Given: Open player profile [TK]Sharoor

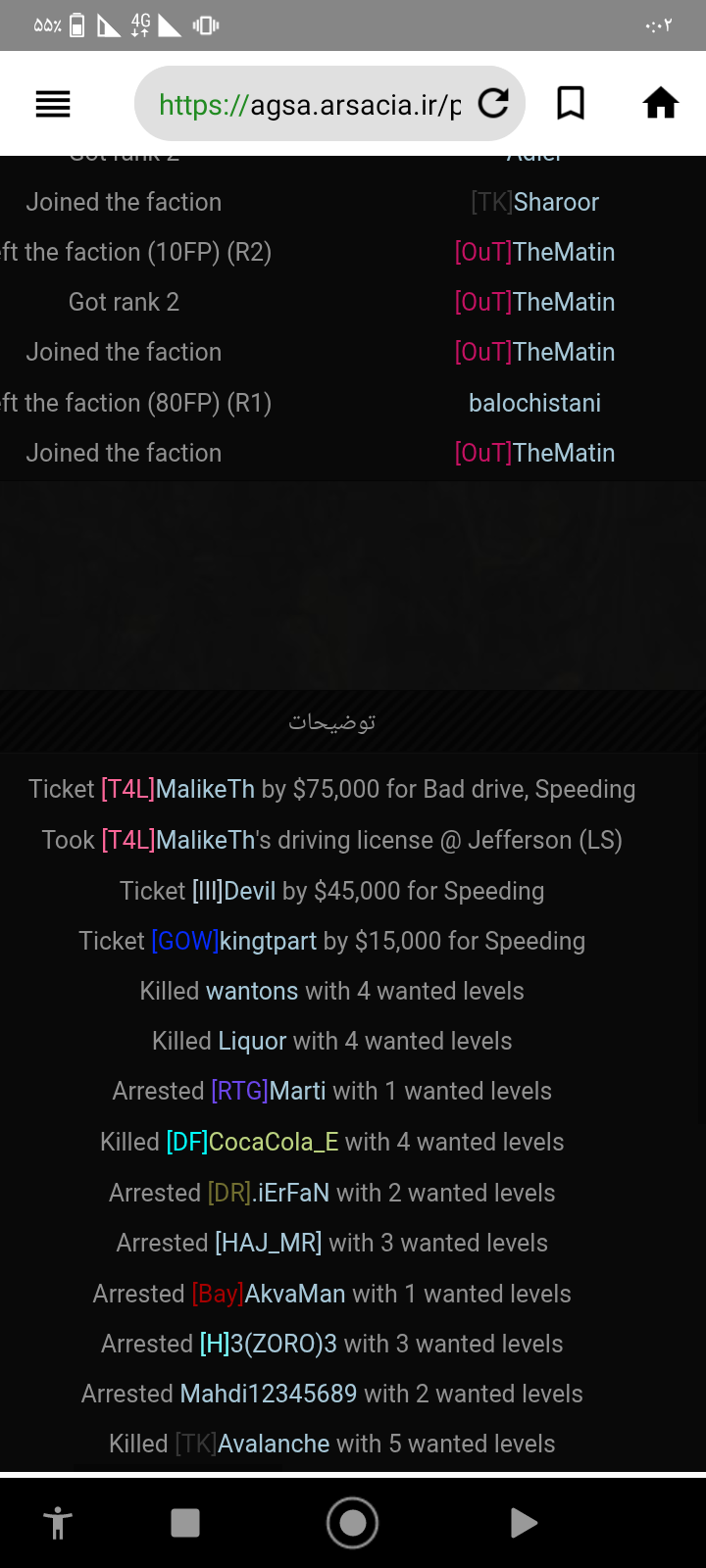Looking at the screenshot, I should coord(535,202).
